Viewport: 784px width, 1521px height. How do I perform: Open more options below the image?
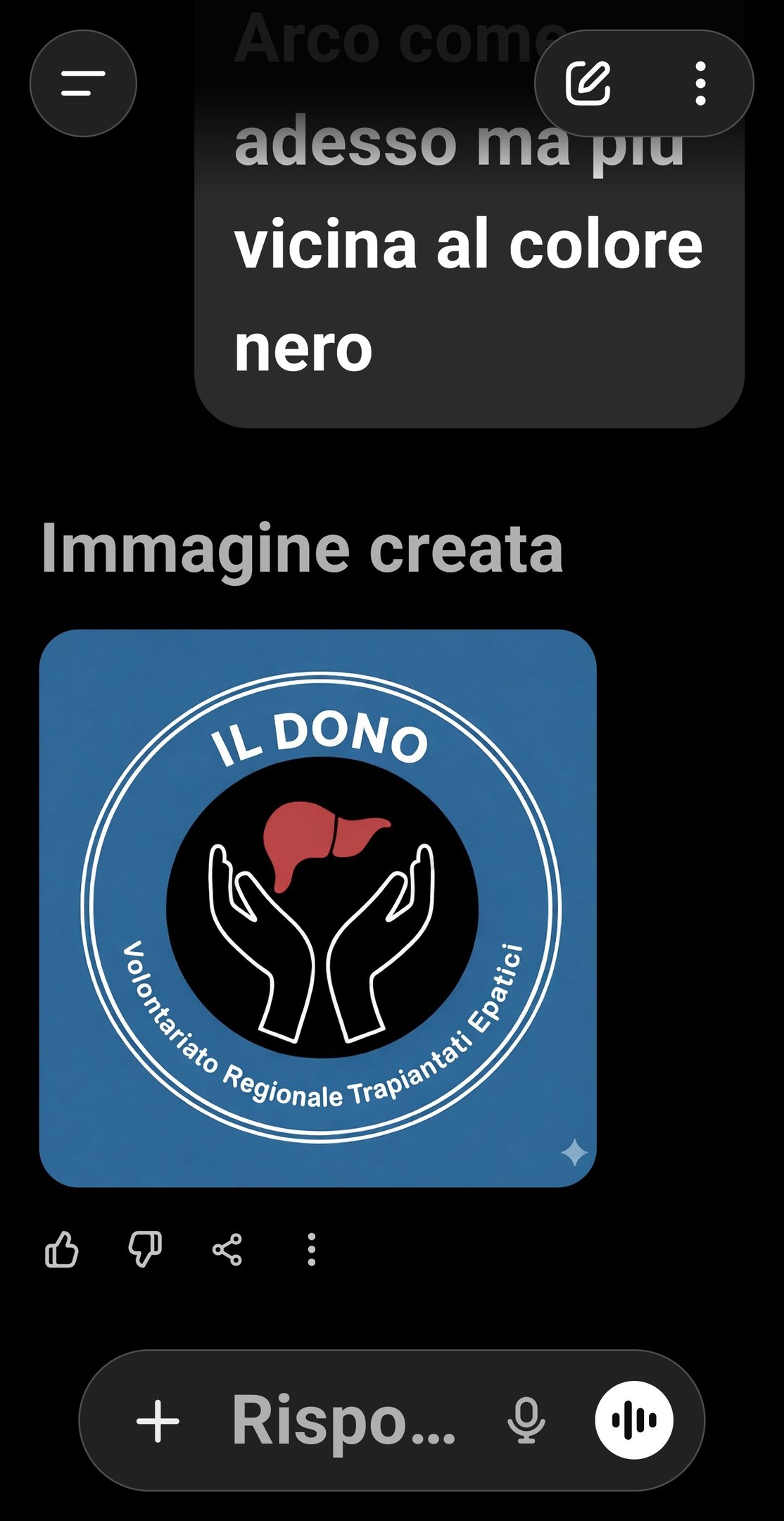[311, 1249]
